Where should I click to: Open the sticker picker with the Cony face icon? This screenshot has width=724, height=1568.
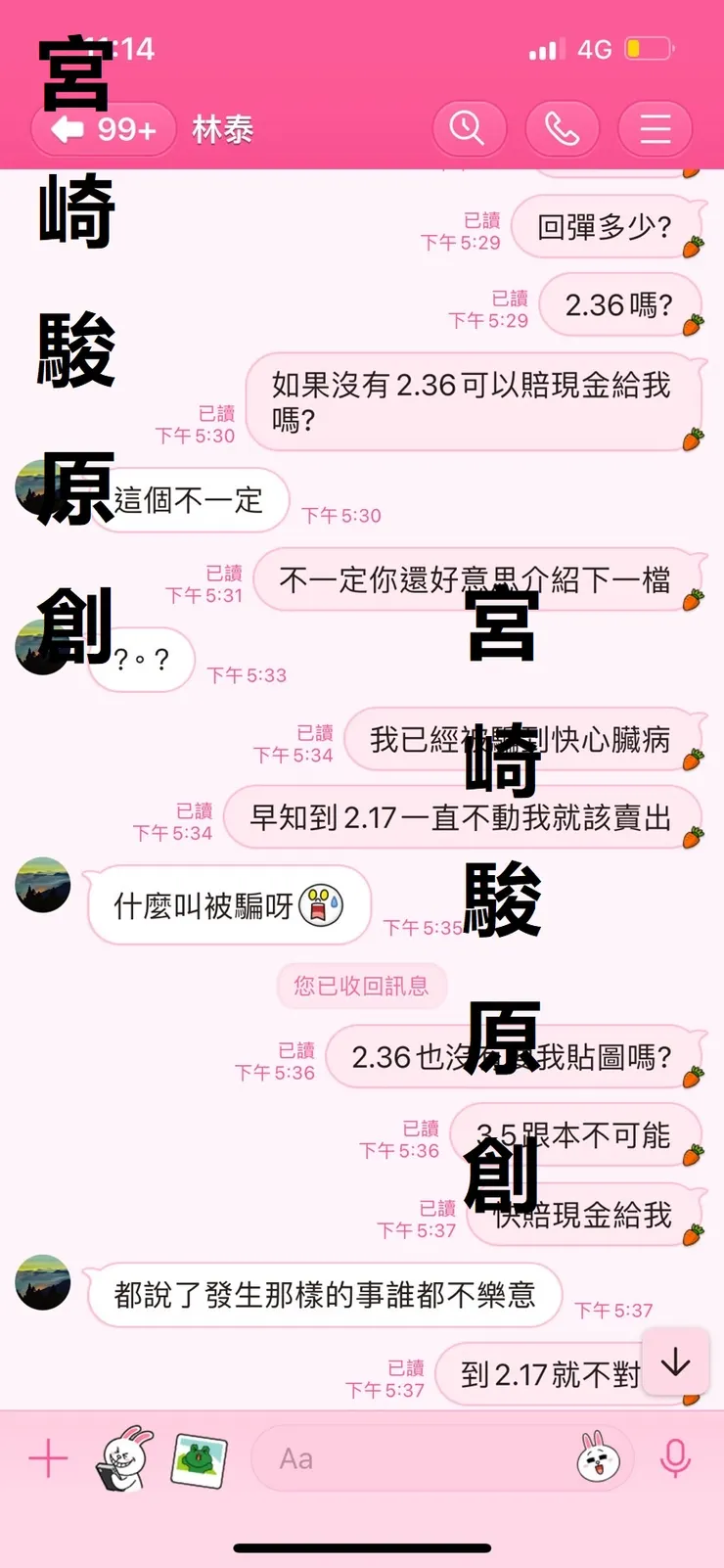(122, 1457)
